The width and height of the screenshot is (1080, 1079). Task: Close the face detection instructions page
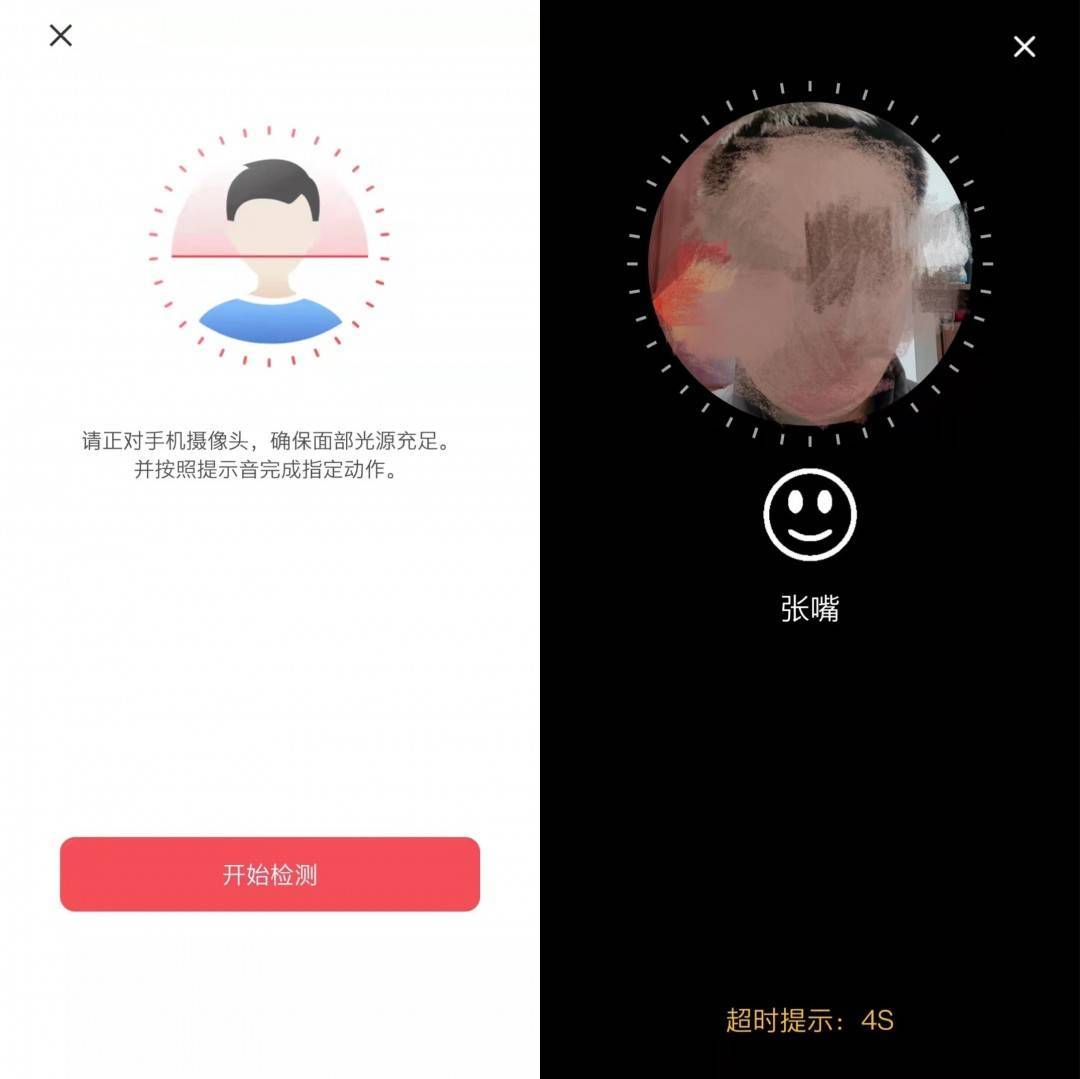[61, 36]
